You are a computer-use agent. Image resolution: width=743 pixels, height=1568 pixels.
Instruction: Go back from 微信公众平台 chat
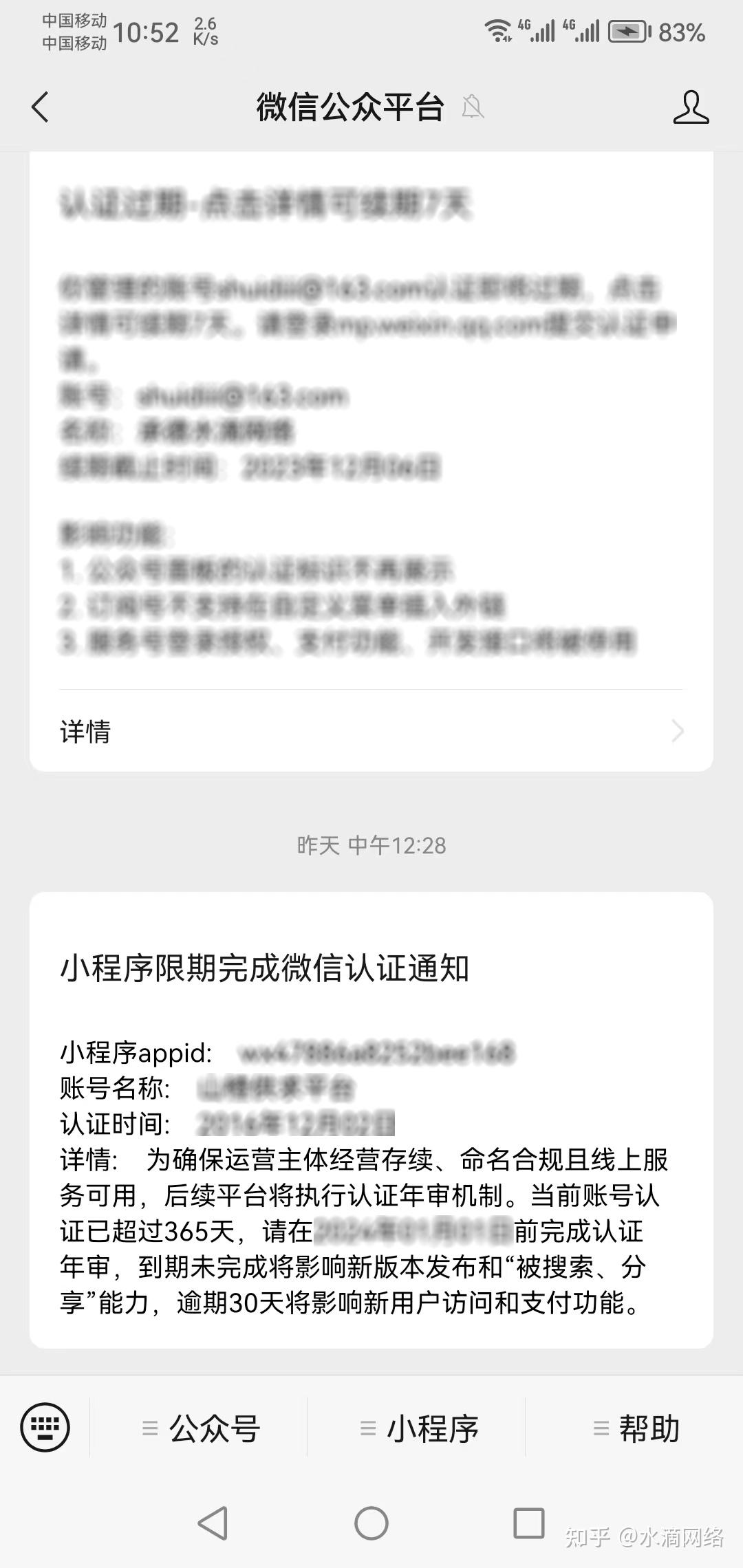(x=40, y=107)
